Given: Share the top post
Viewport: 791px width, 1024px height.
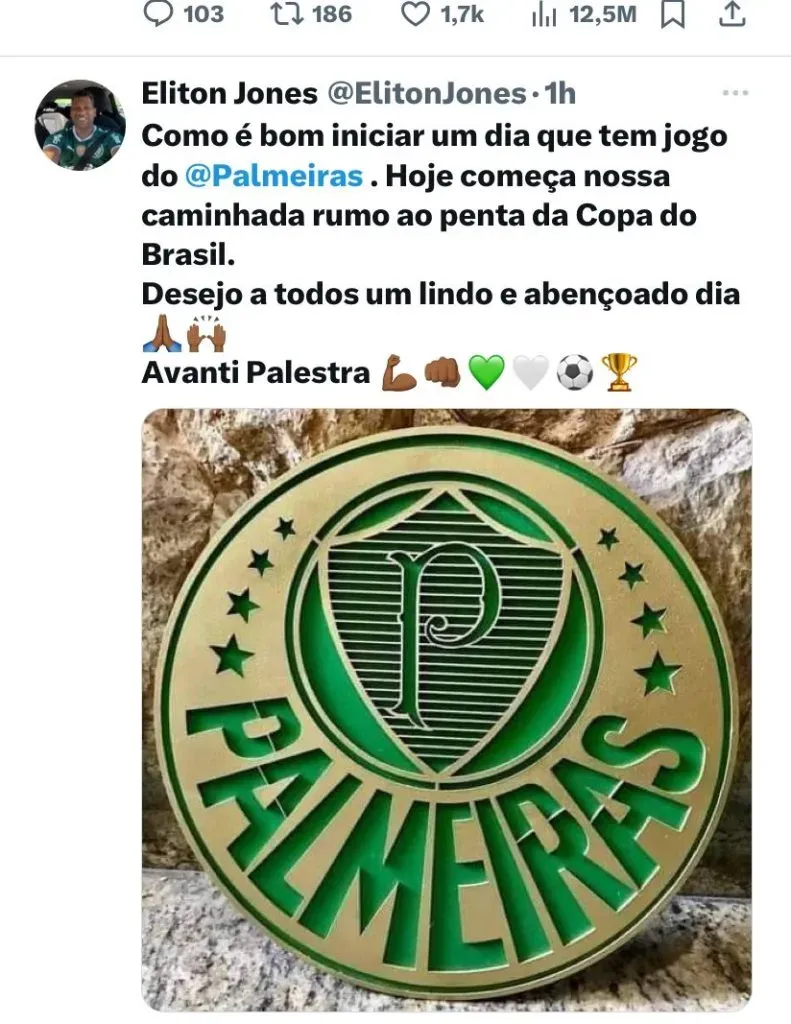Looking at the screenshot, I should pos(731,14).
